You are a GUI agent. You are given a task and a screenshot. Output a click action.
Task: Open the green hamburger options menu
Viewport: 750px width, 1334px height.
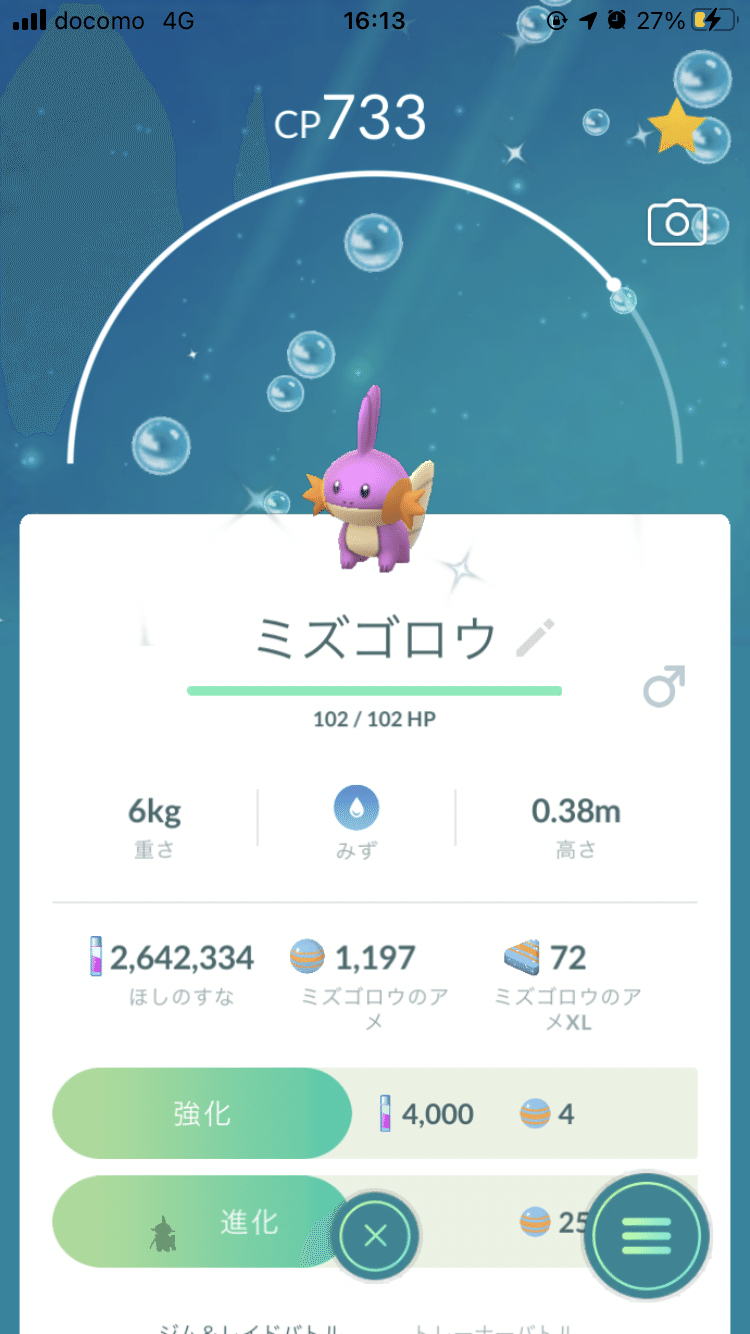[x=646, y=1236]
